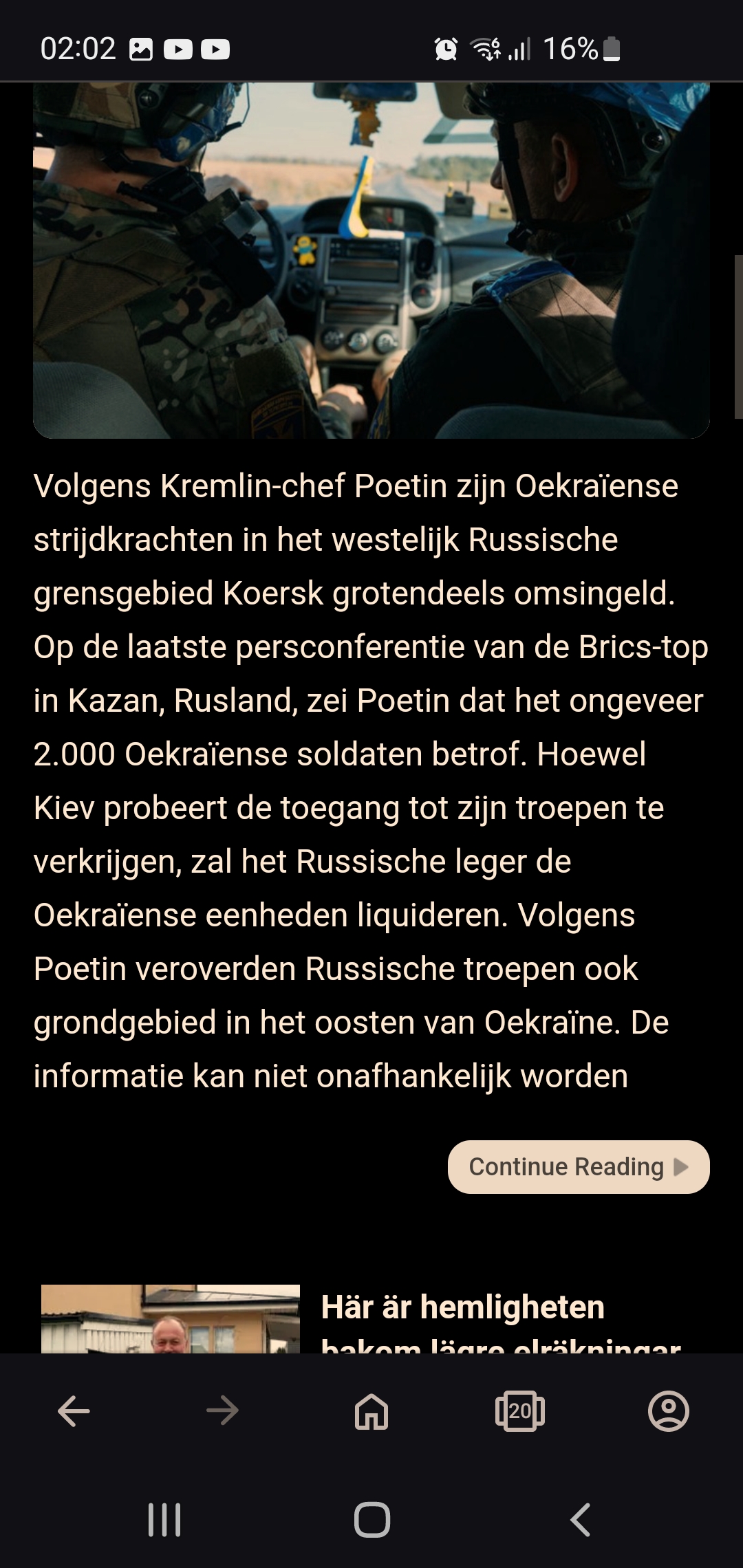Open the article photo of soldiers in car

pos(371,260)
